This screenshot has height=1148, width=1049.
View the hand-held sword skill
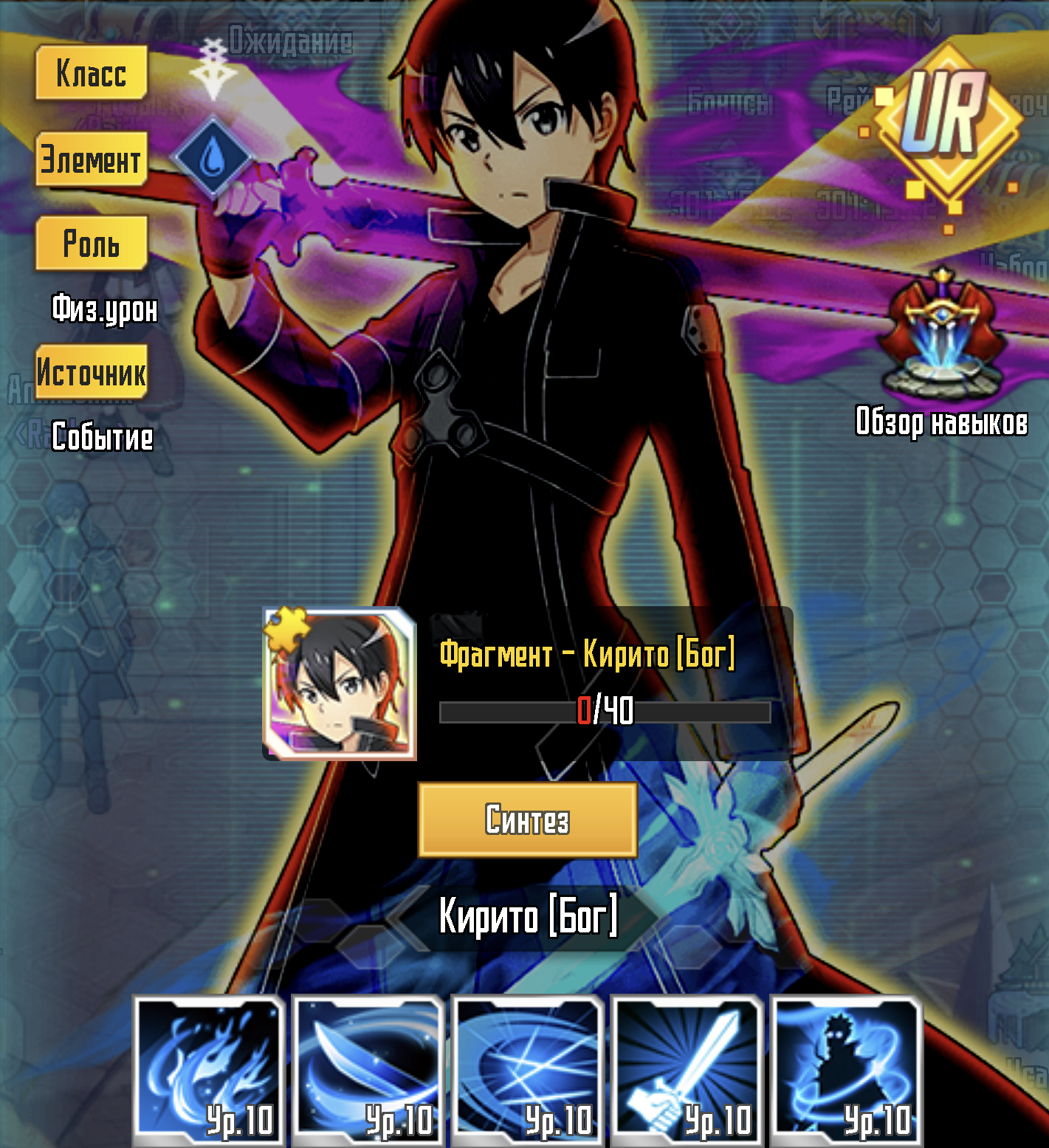687,1069
